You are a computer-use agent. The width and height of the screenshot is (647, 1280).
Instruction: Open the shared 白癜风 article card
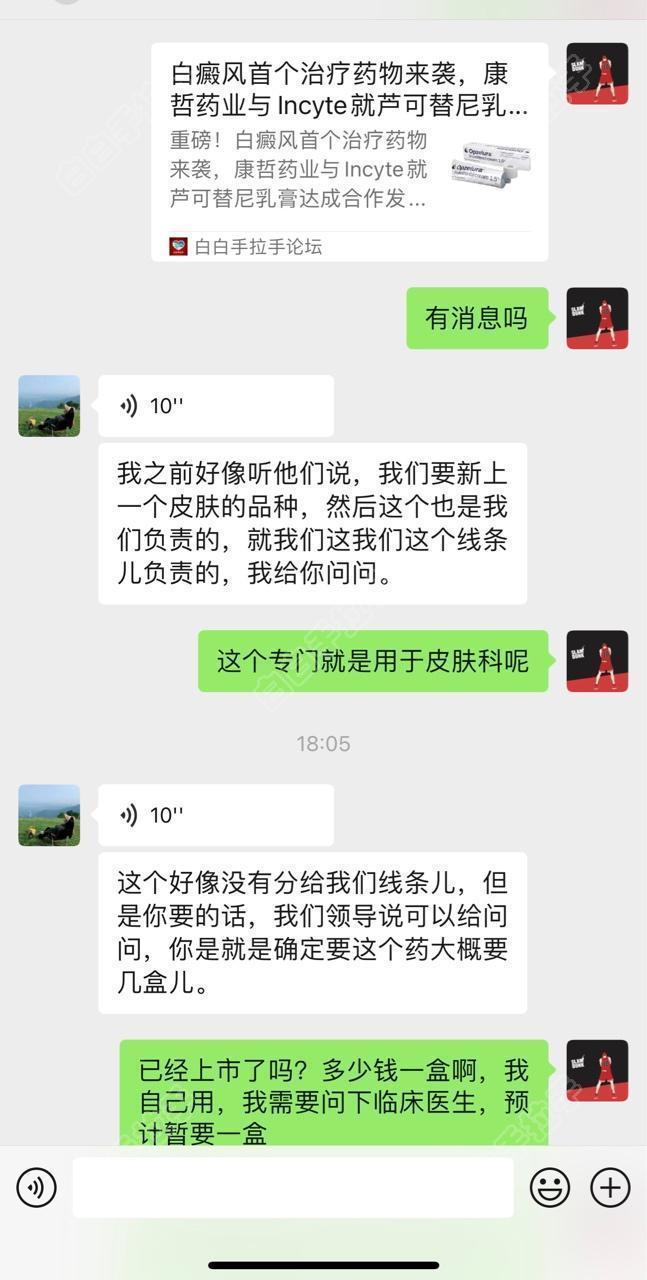click(349, 150)
